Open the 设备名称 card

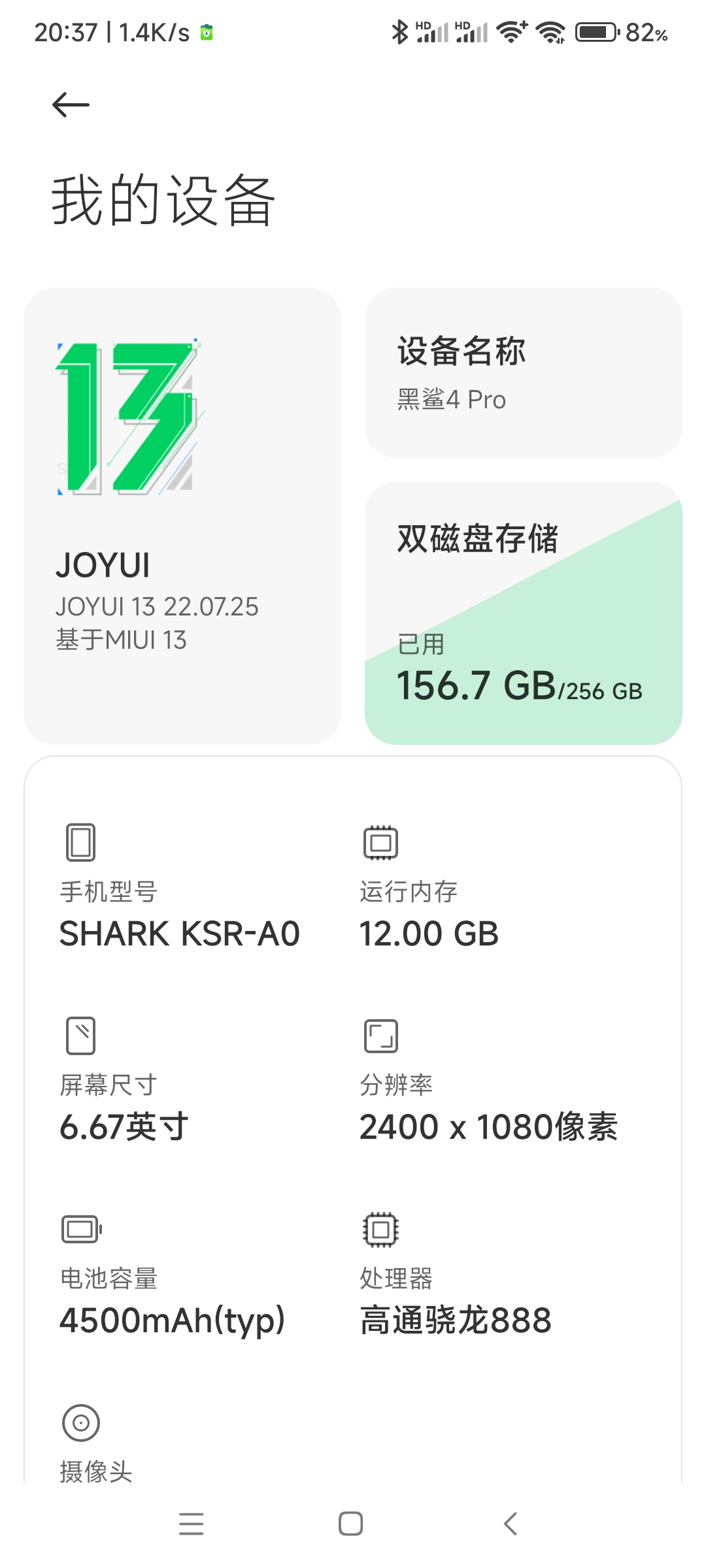click(x=524, y=372)
